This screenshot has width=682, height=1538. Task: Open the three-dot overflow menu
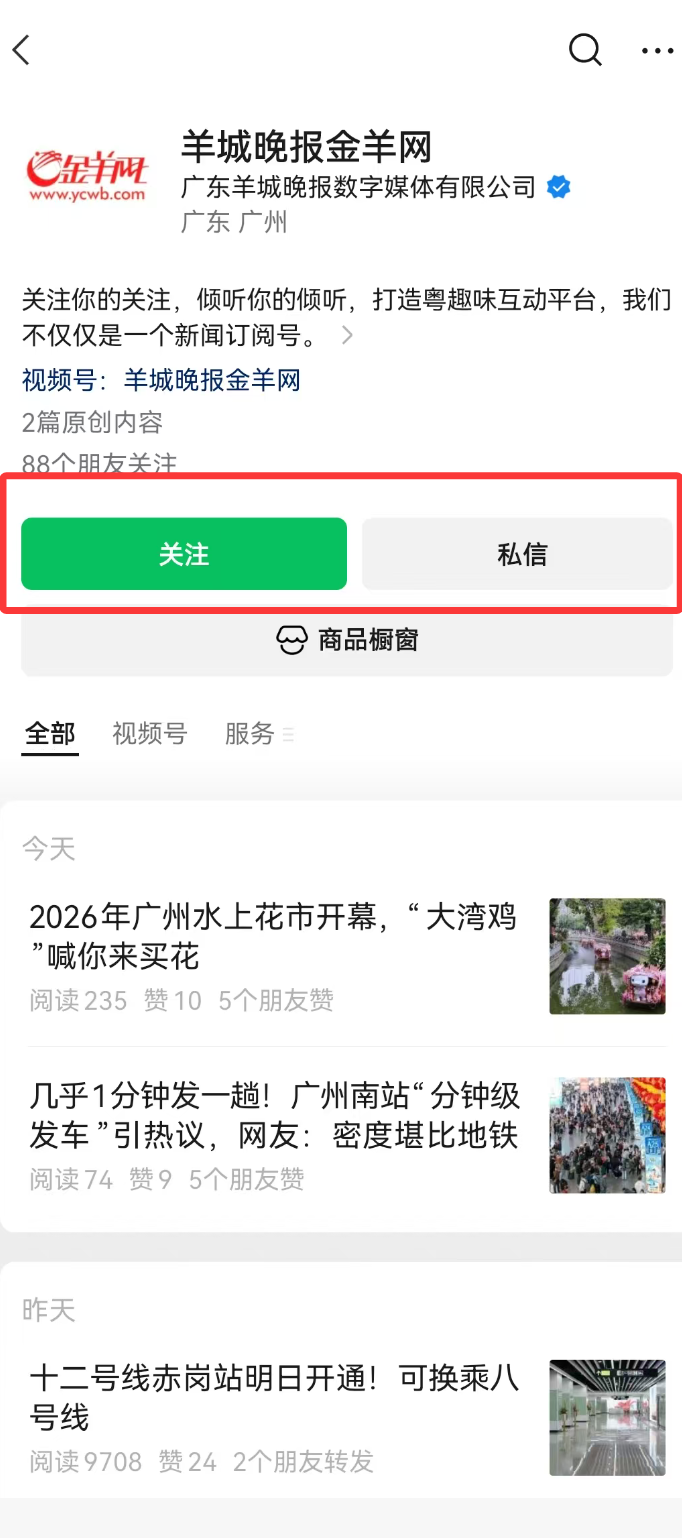(657, 50)
